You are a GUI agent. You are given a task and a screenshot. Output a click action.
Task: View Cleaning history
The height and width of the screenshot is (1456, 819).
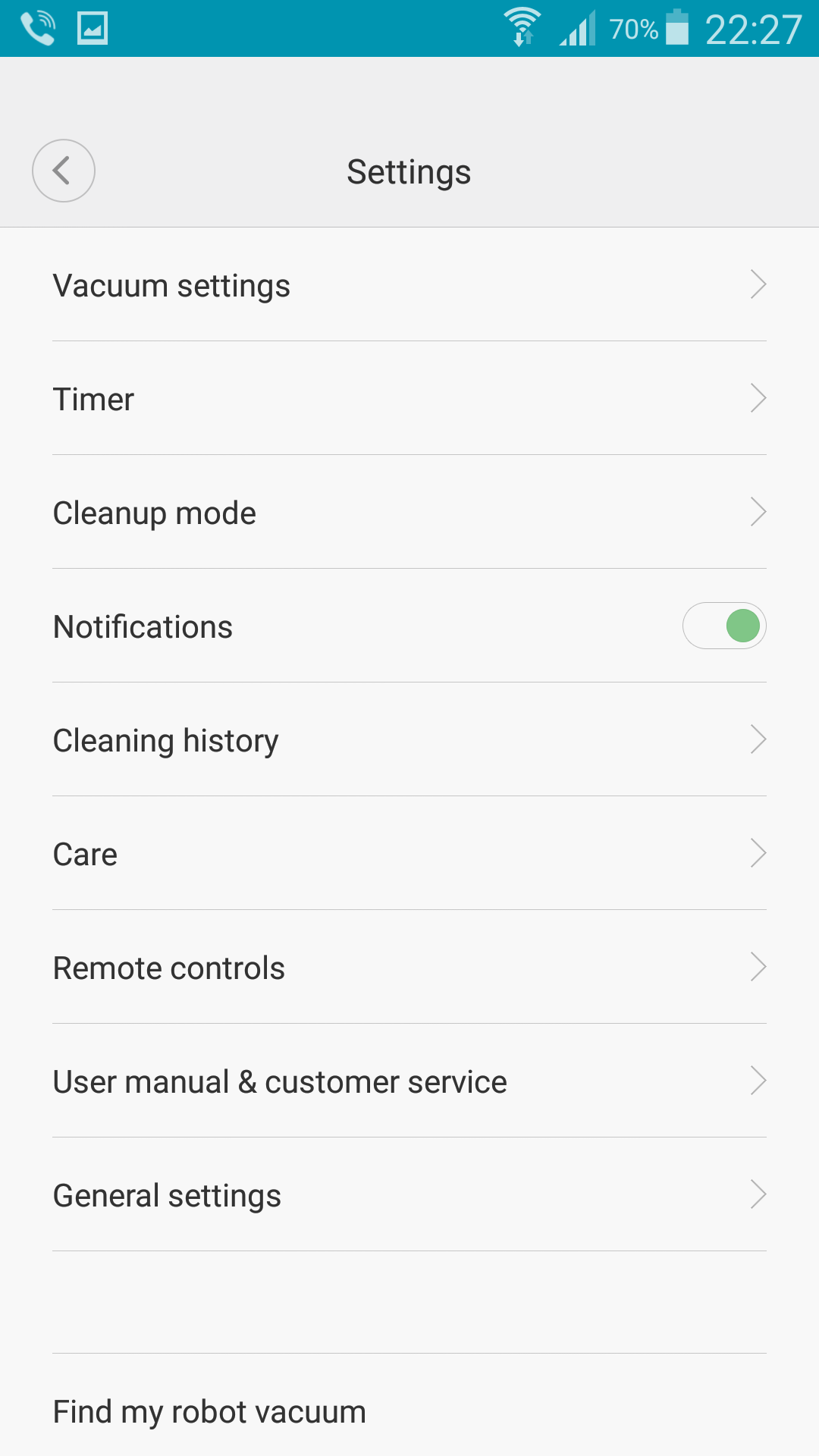coord(409,740)
